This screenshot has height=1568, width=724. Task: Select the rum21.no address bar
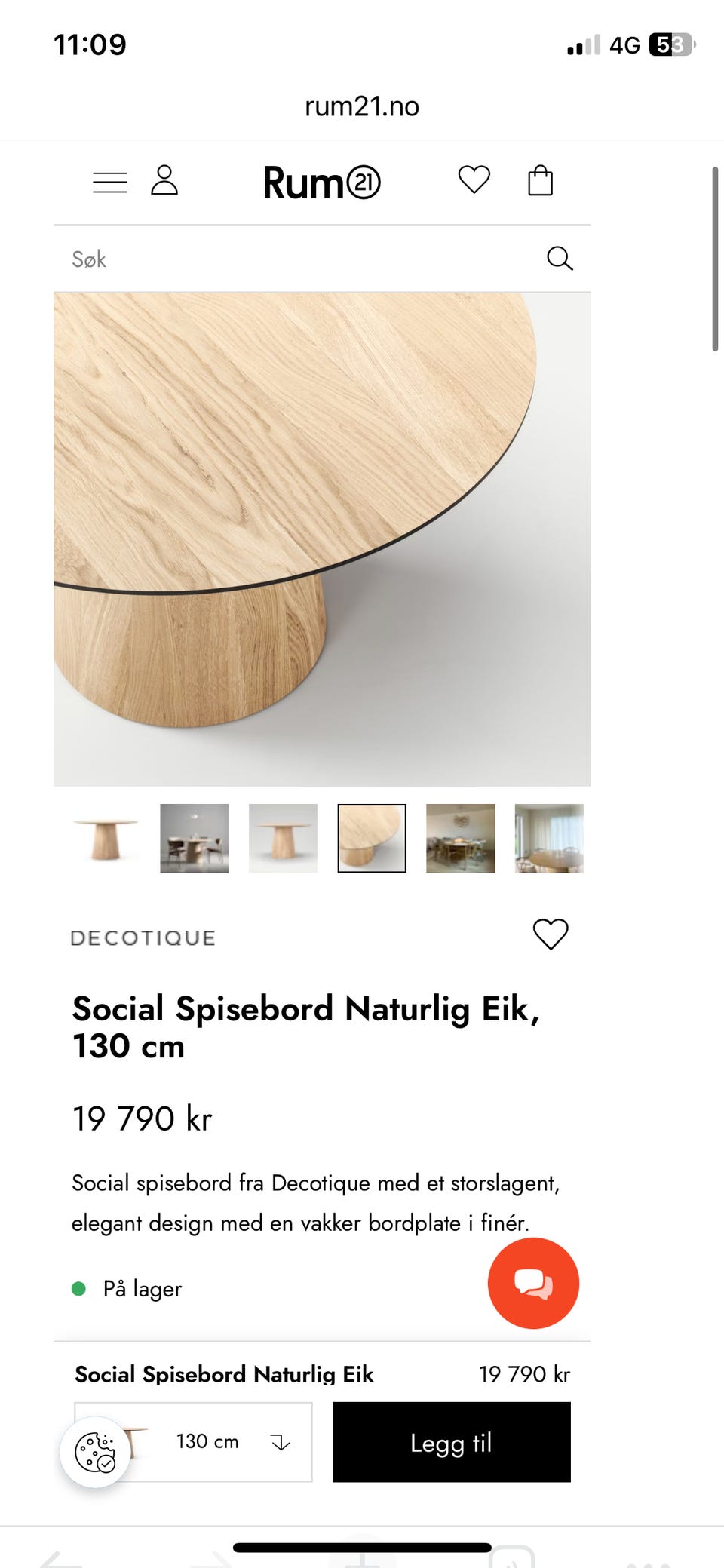pyautogui.click(x=360, y=106)
